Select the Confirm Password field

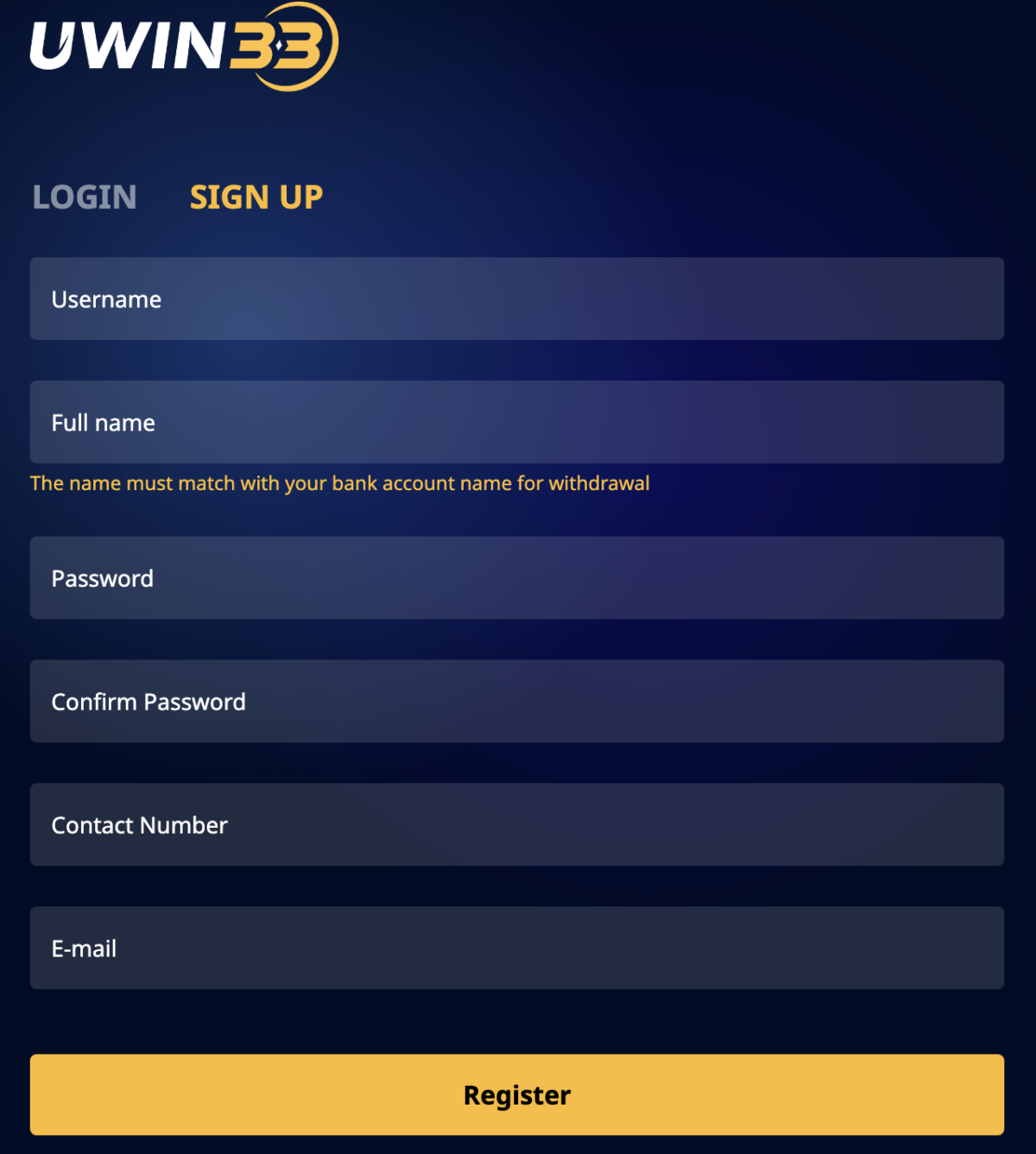point(516,702)
